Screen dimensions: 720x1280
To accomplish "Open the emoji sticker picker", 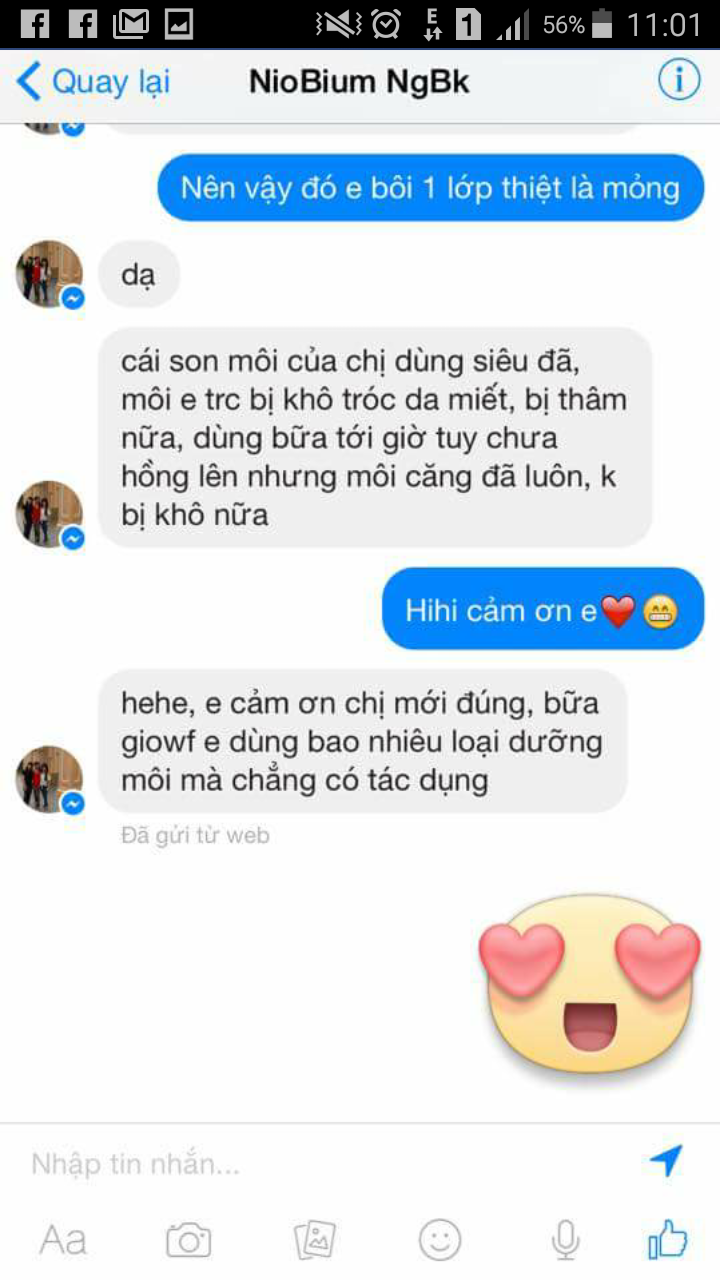I will pyautogui.click(x=440, y=1241).
